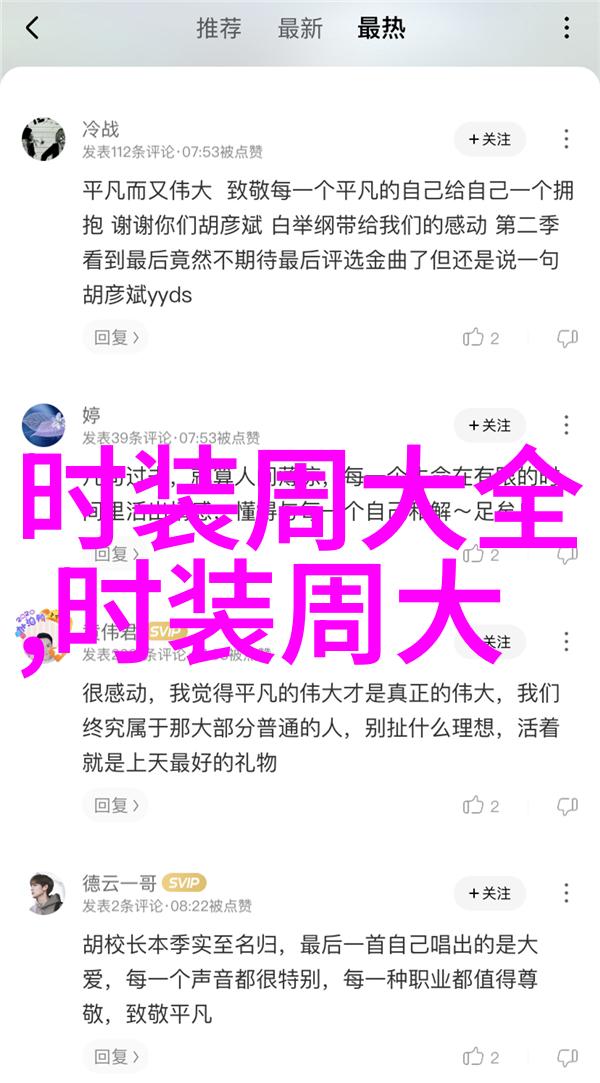The height and width of the screenshot is (1083, 600).
Task: Dislike the 很感动 comment
Action: tap(567, 804)
